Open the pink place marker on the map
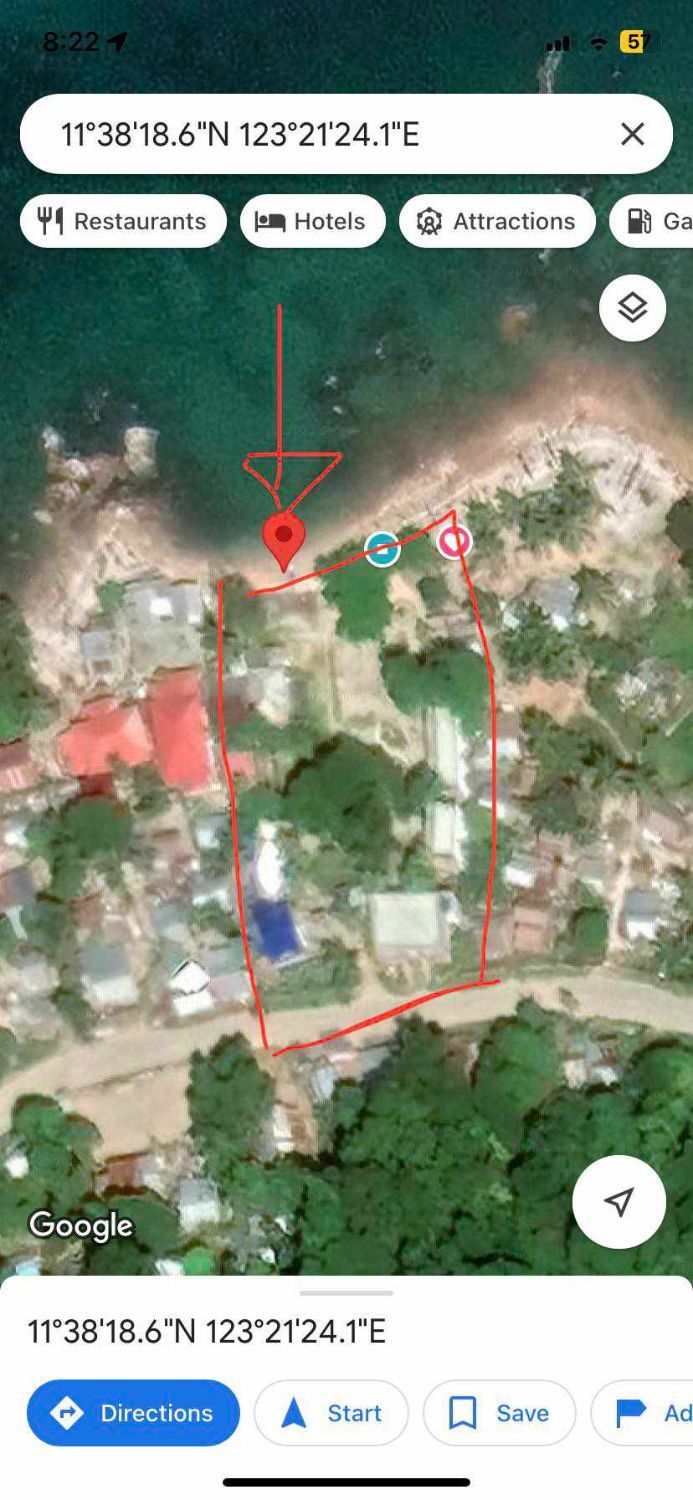Viewport: 693px width, 1500px height. pyautogui.click(x=454, y=541)
